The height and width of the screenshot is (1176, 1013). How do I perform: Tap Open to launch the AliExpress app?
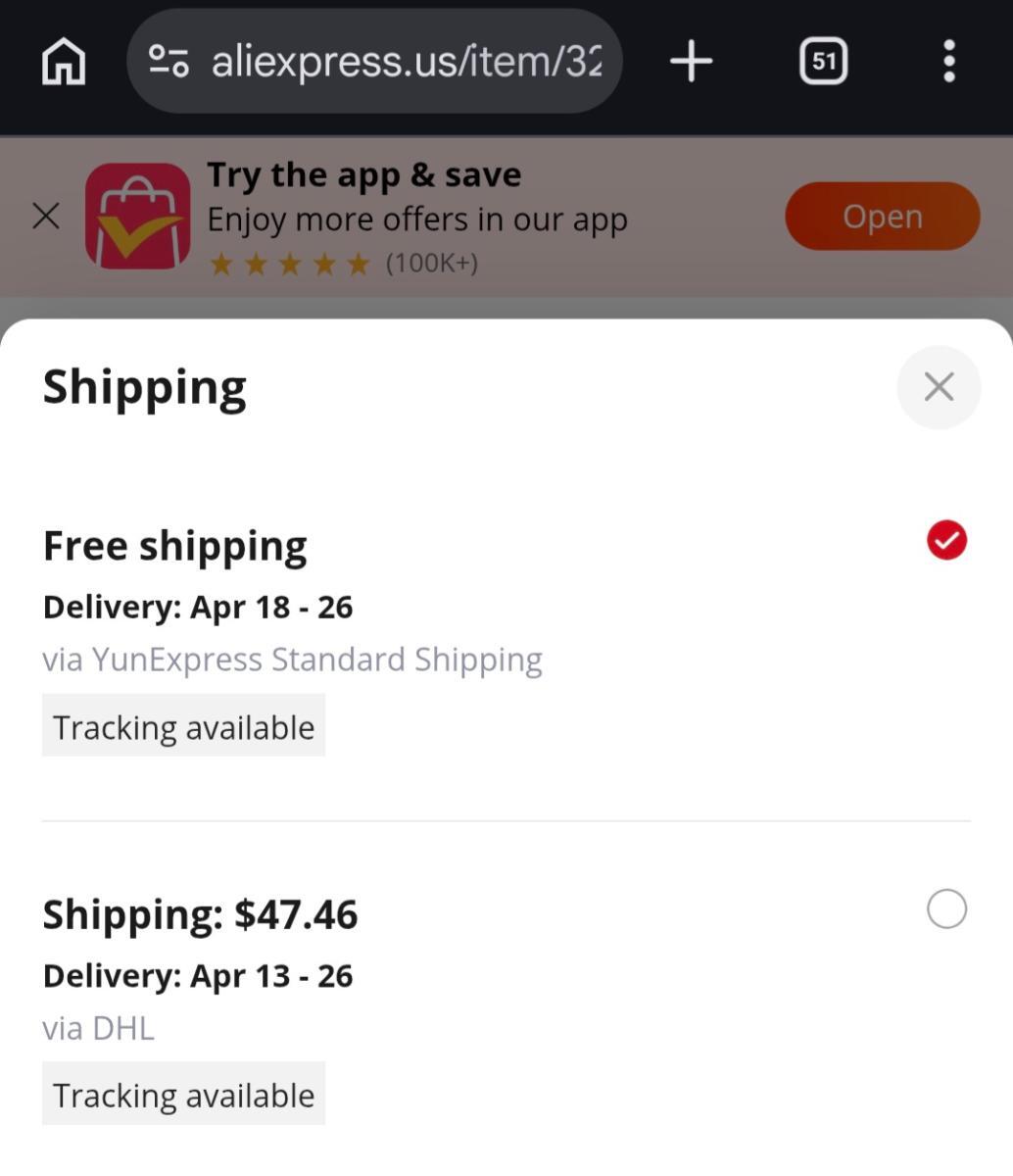point(882,217)
